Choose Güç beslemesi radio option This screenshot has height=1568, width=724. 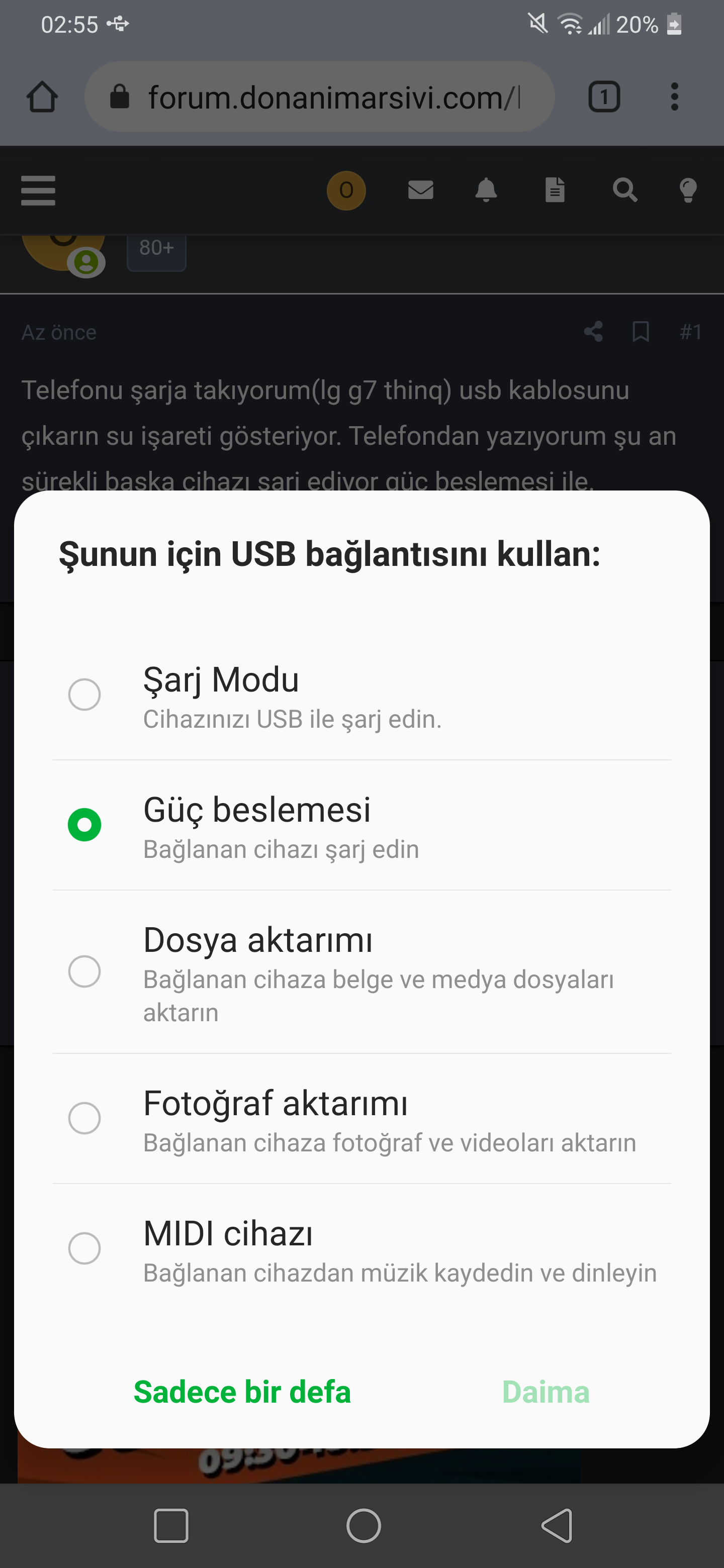pyautogui.click(x=84, y=825)
